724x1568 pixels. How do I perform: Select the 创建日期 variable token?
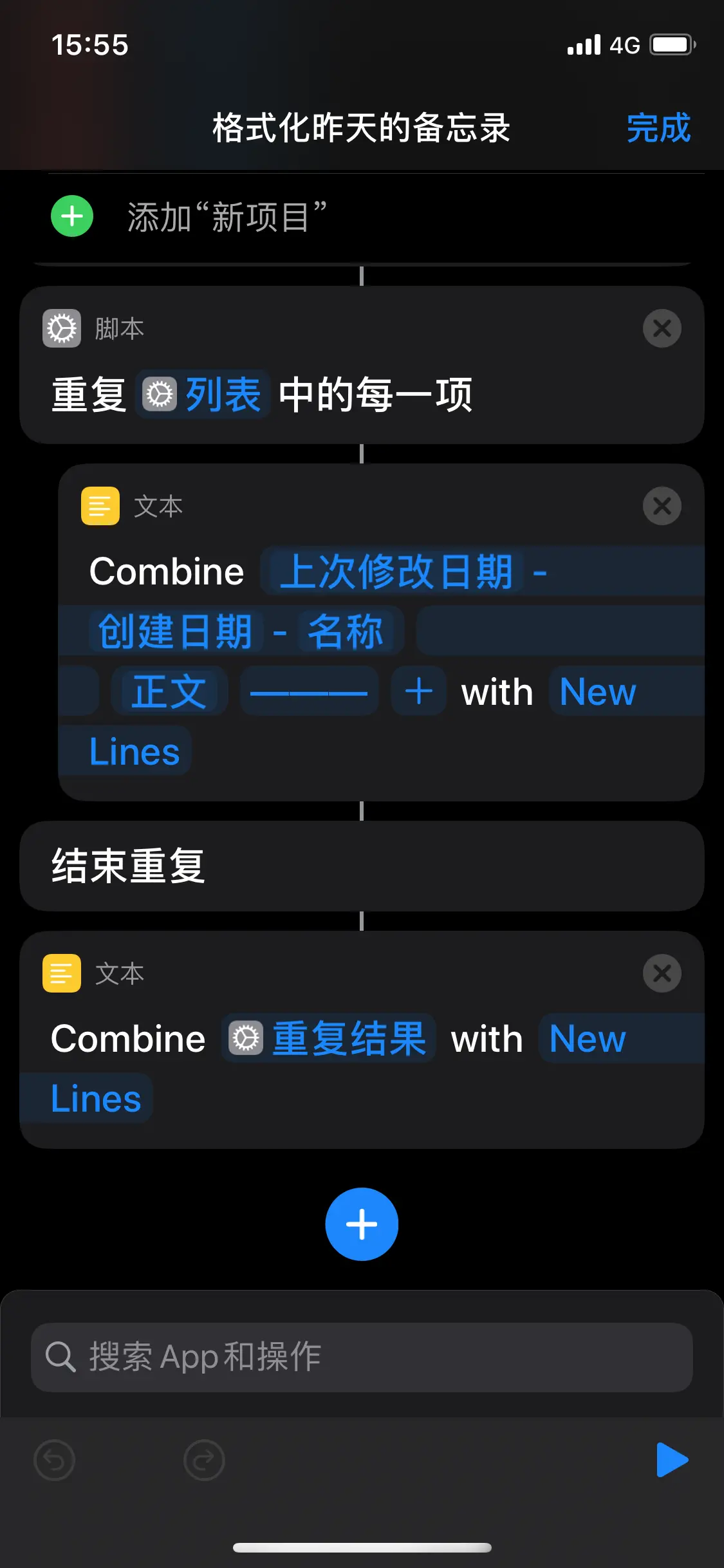click(x=175, y=631)
